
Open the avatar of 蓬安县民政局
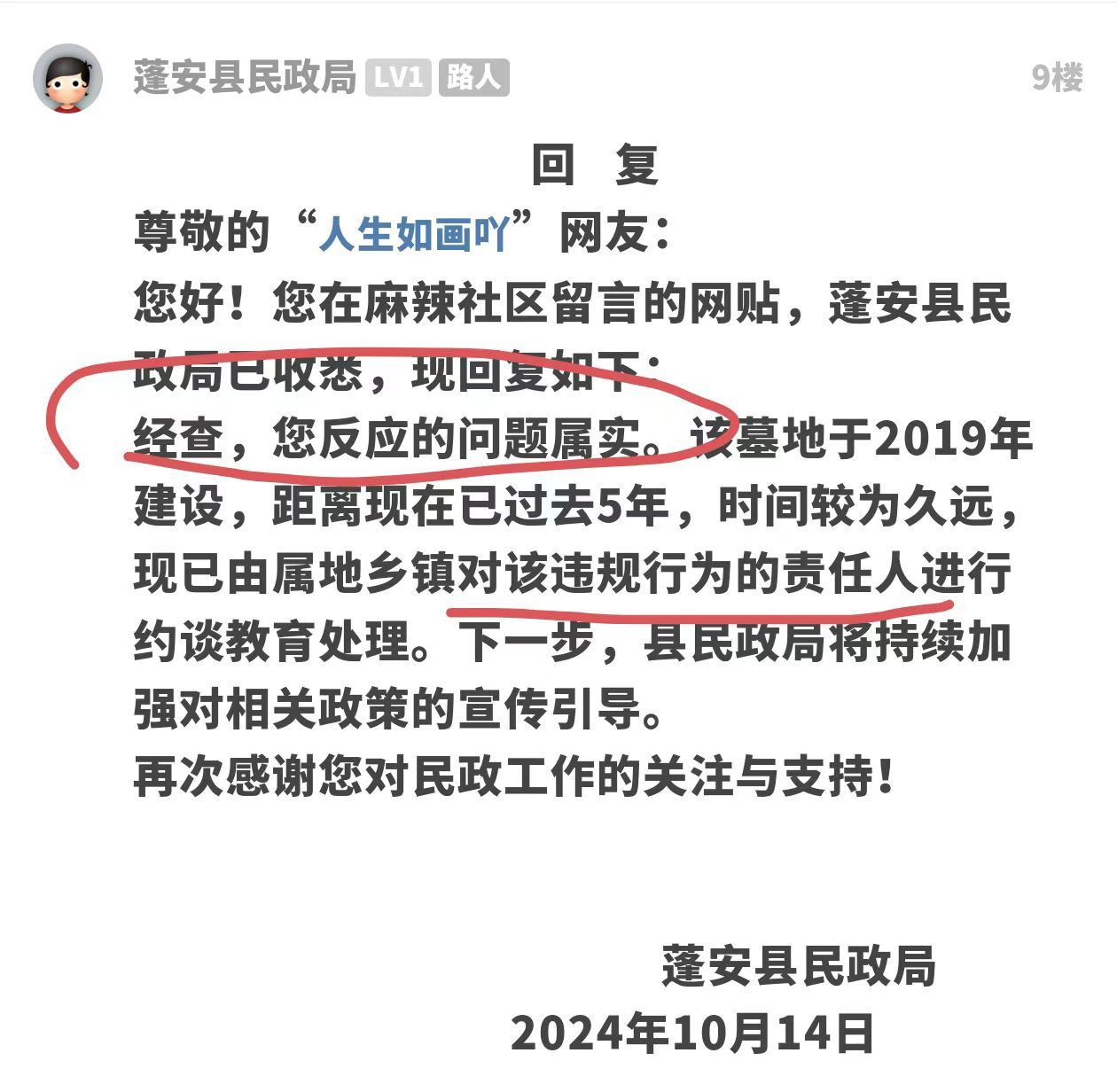pyautogui.click(x=67, y=78)
